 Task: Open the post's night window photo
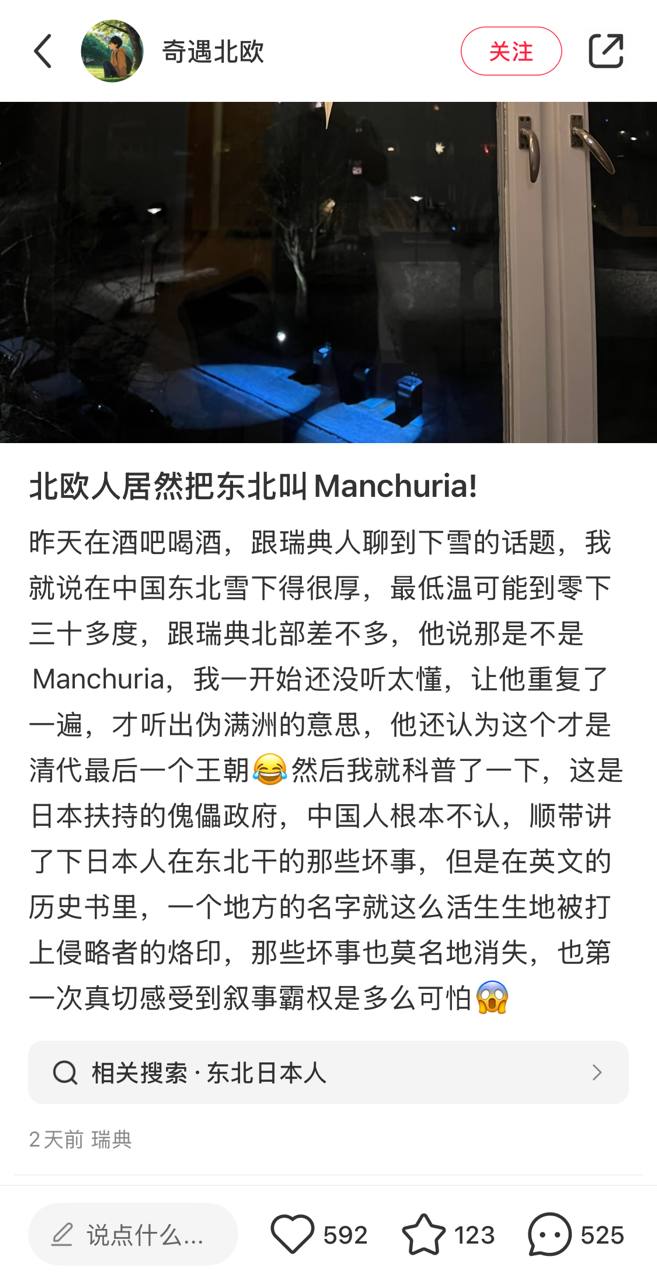[x=328, y=272]
